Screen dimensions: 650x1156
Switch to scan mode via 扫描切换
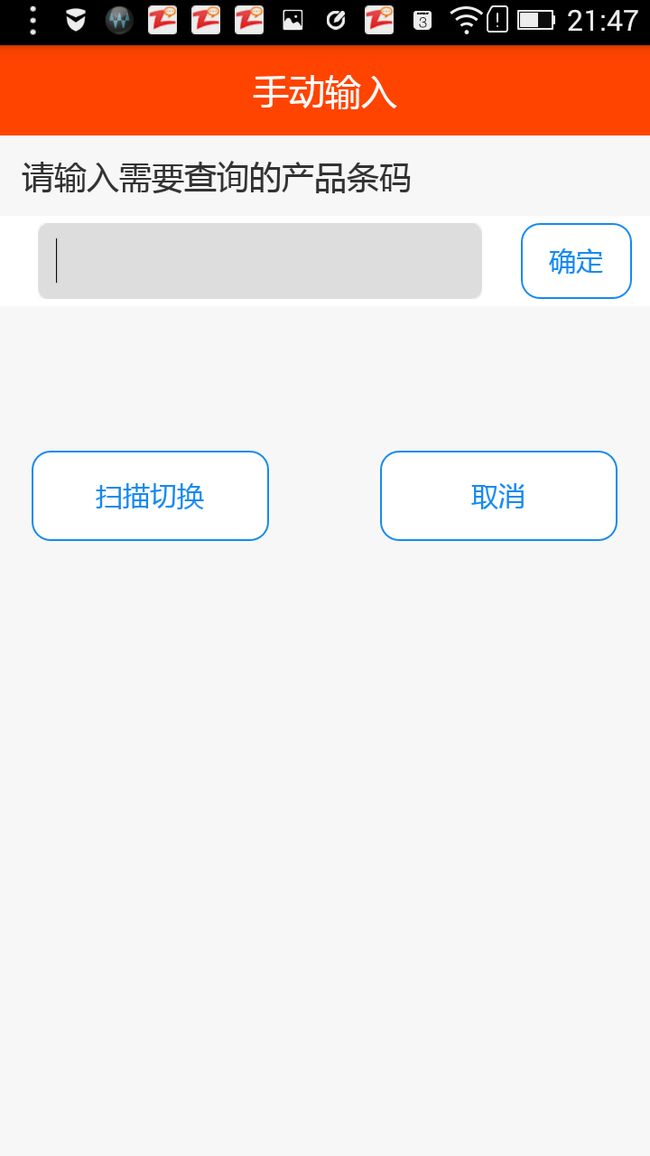(150, 496)
